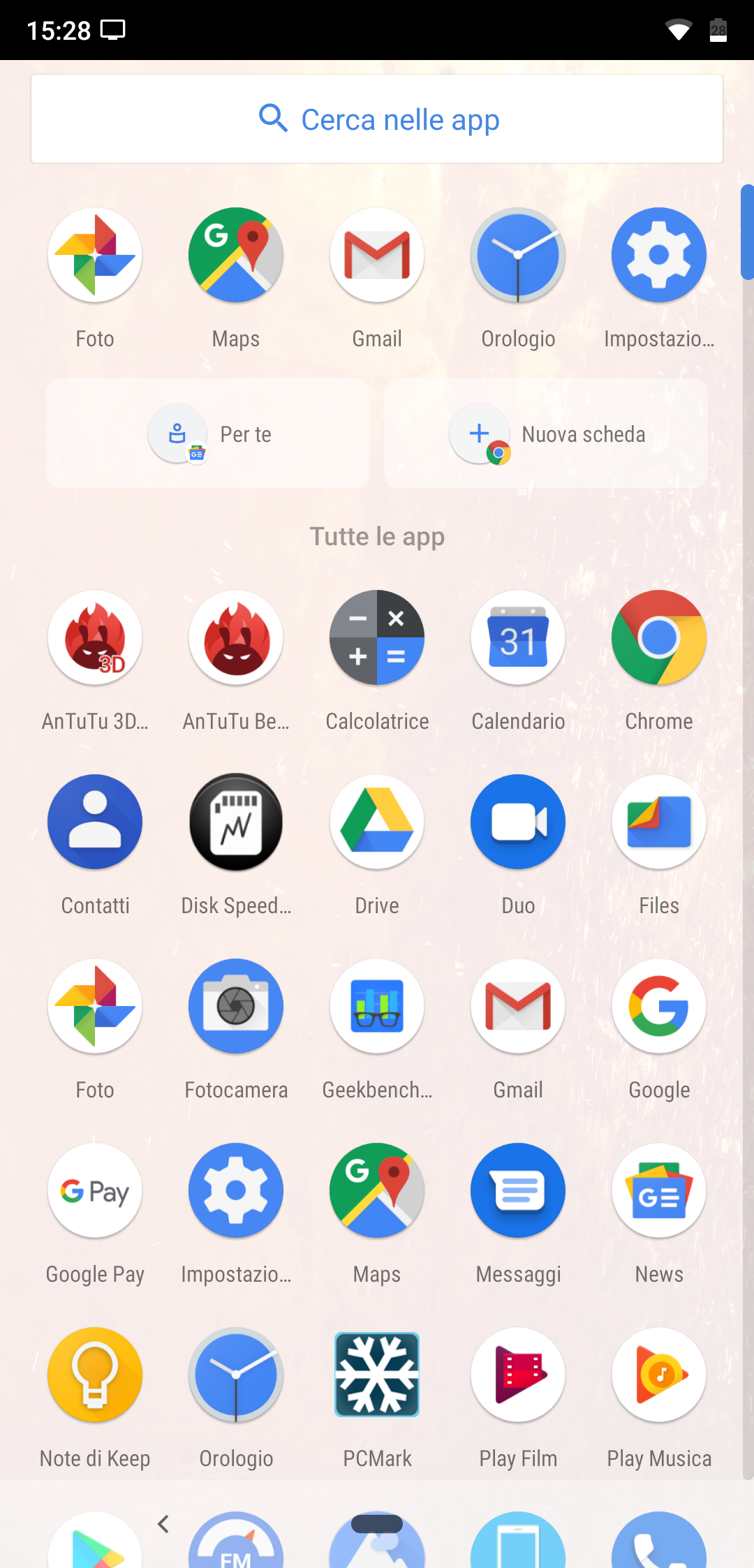Tap the Cerca nelle app search box
This screenshot has height=1568, width=754.
tap(377, 119)
